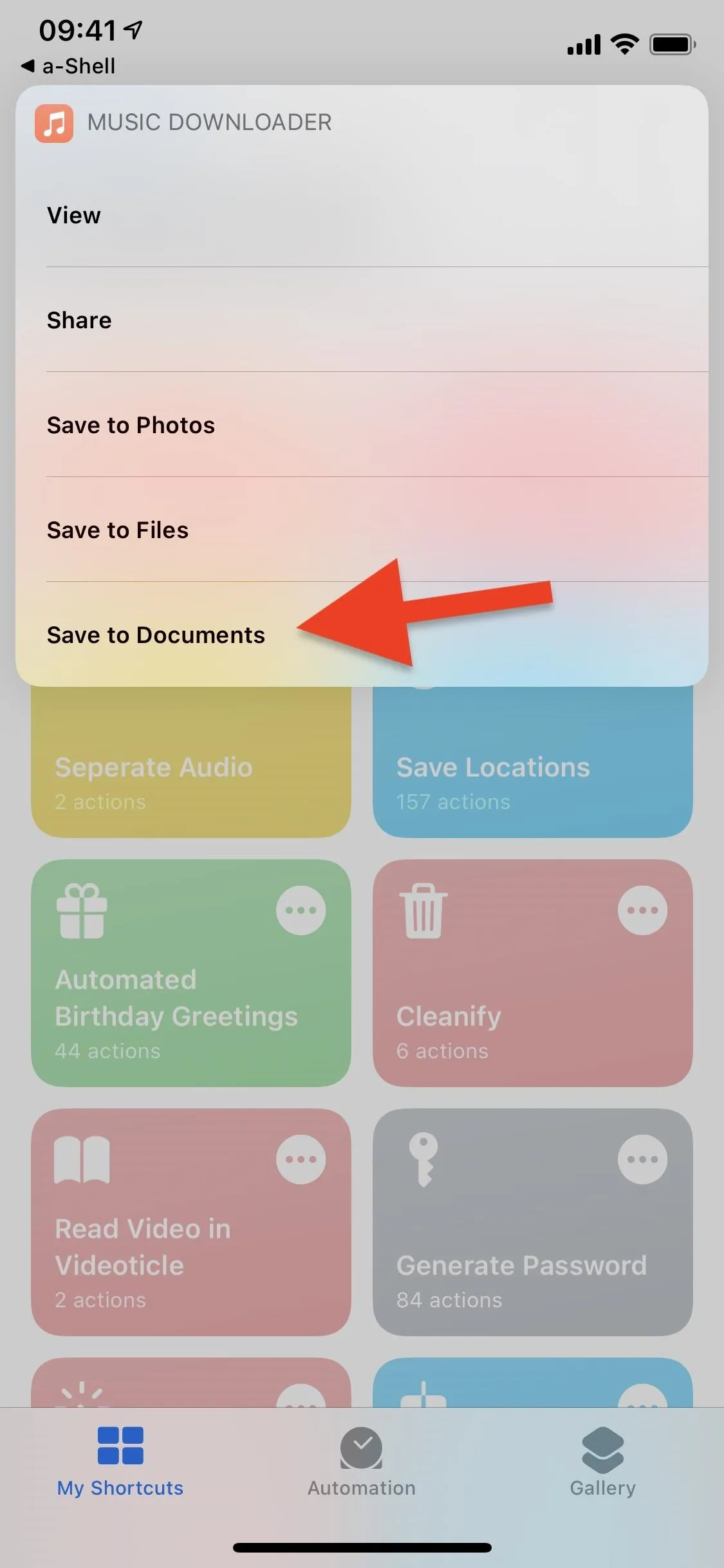Select Save to Photos
Screen dimensions: 724x1568
[x=362, y=425]
